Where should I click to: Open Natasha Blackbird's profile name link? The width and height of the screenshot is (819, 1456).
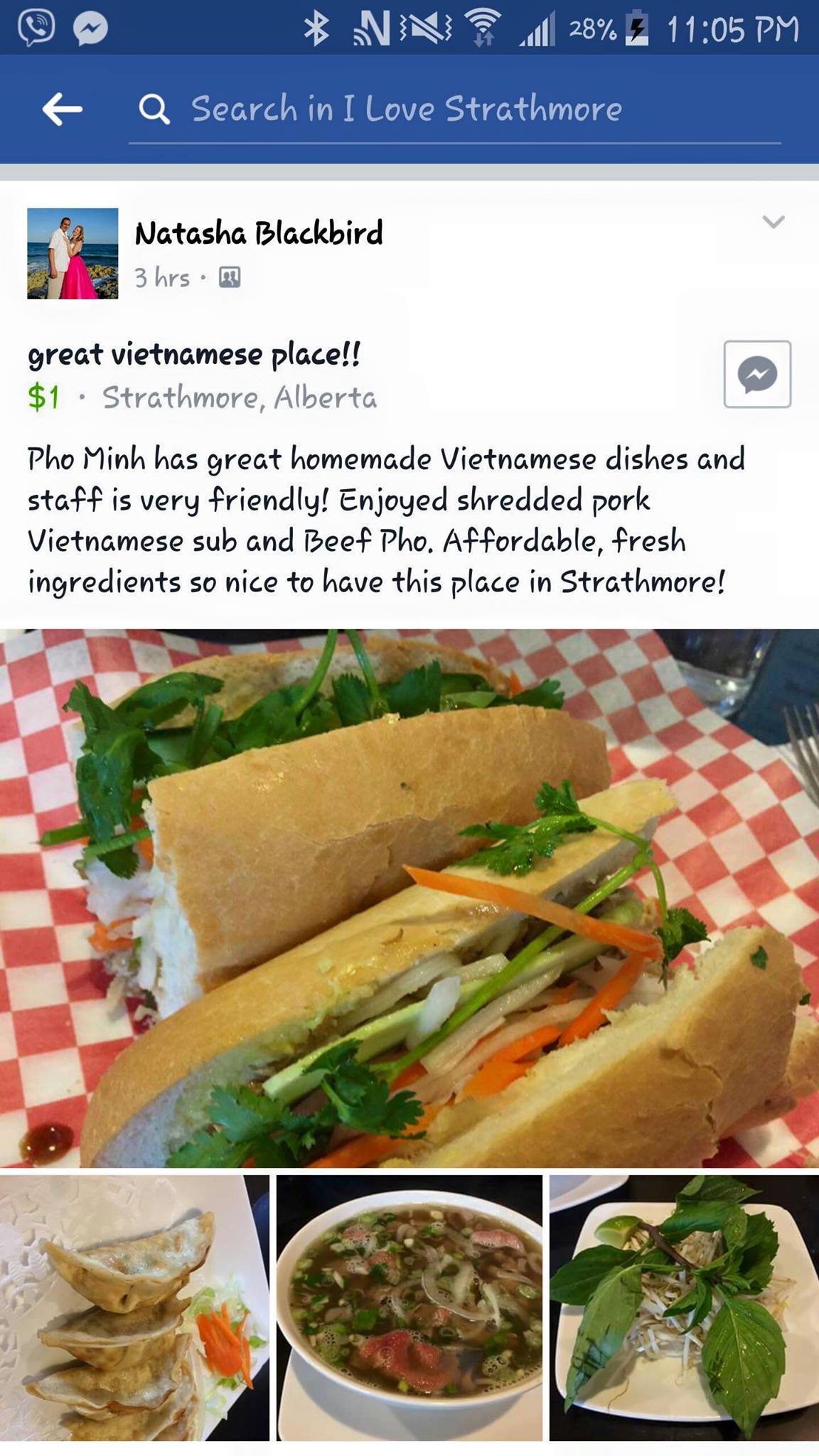pyautogui.click(x=259, y=233)
